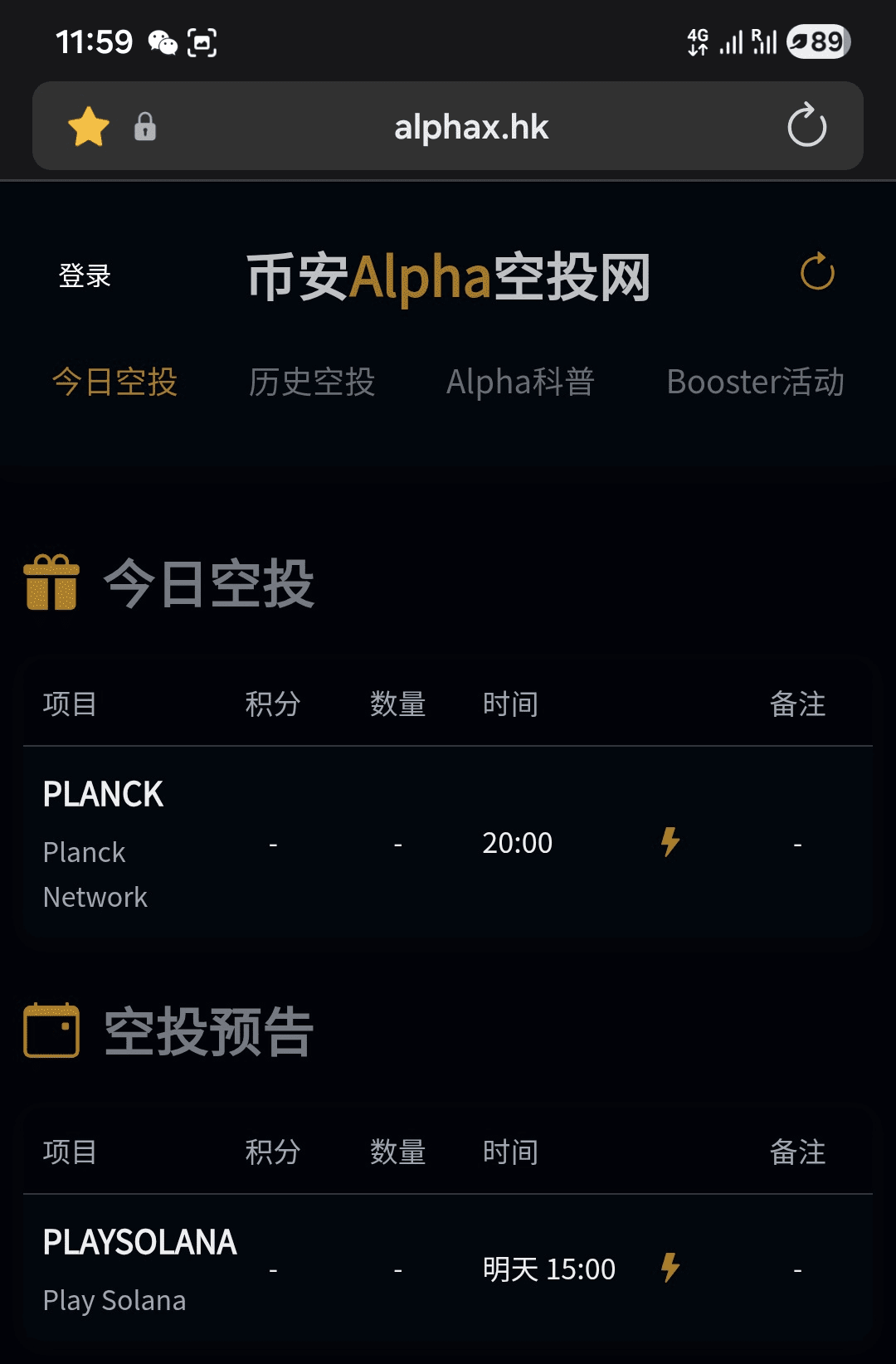Open the alphax.hk address field
Screen dimensions: 896x1364
coord(470,128)
